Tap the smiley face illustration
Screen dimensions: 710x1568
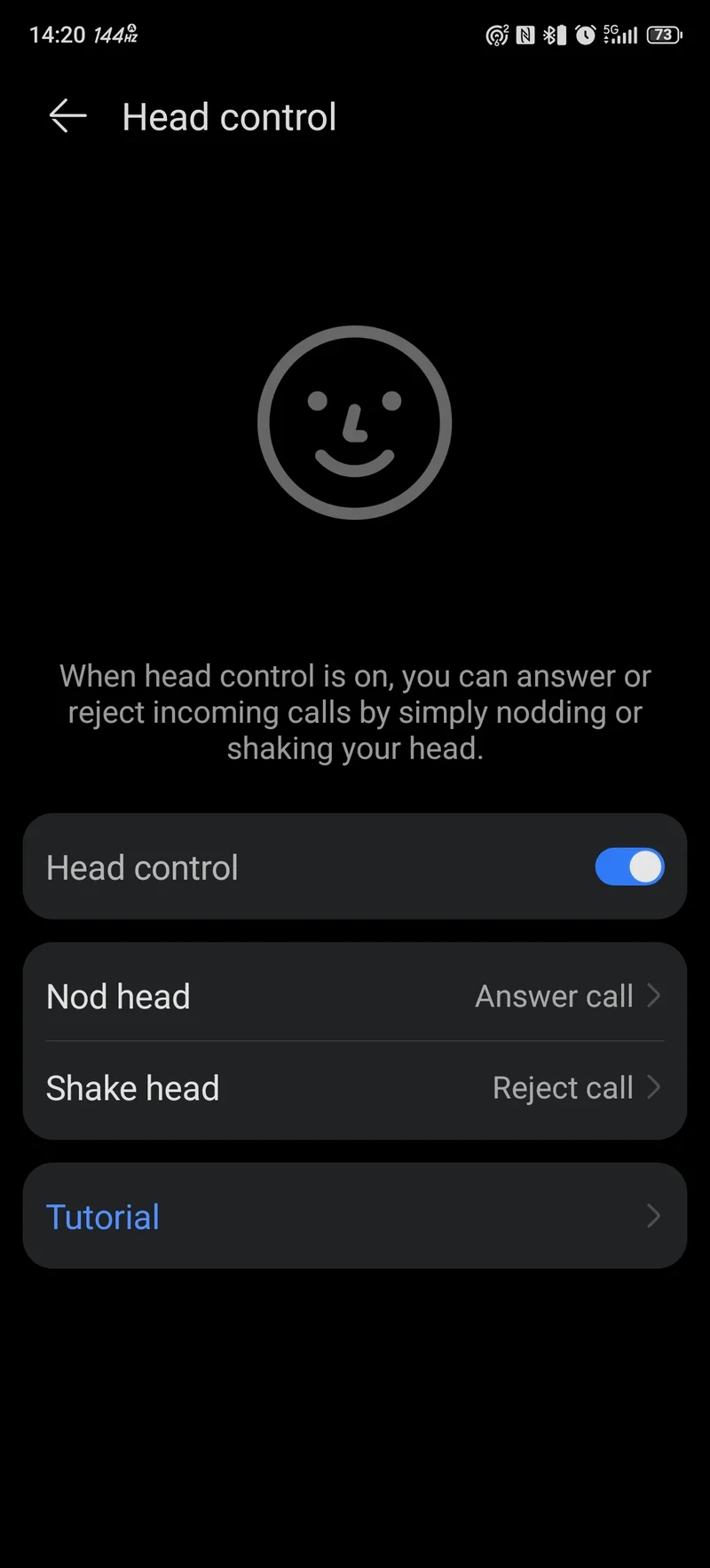355,421
